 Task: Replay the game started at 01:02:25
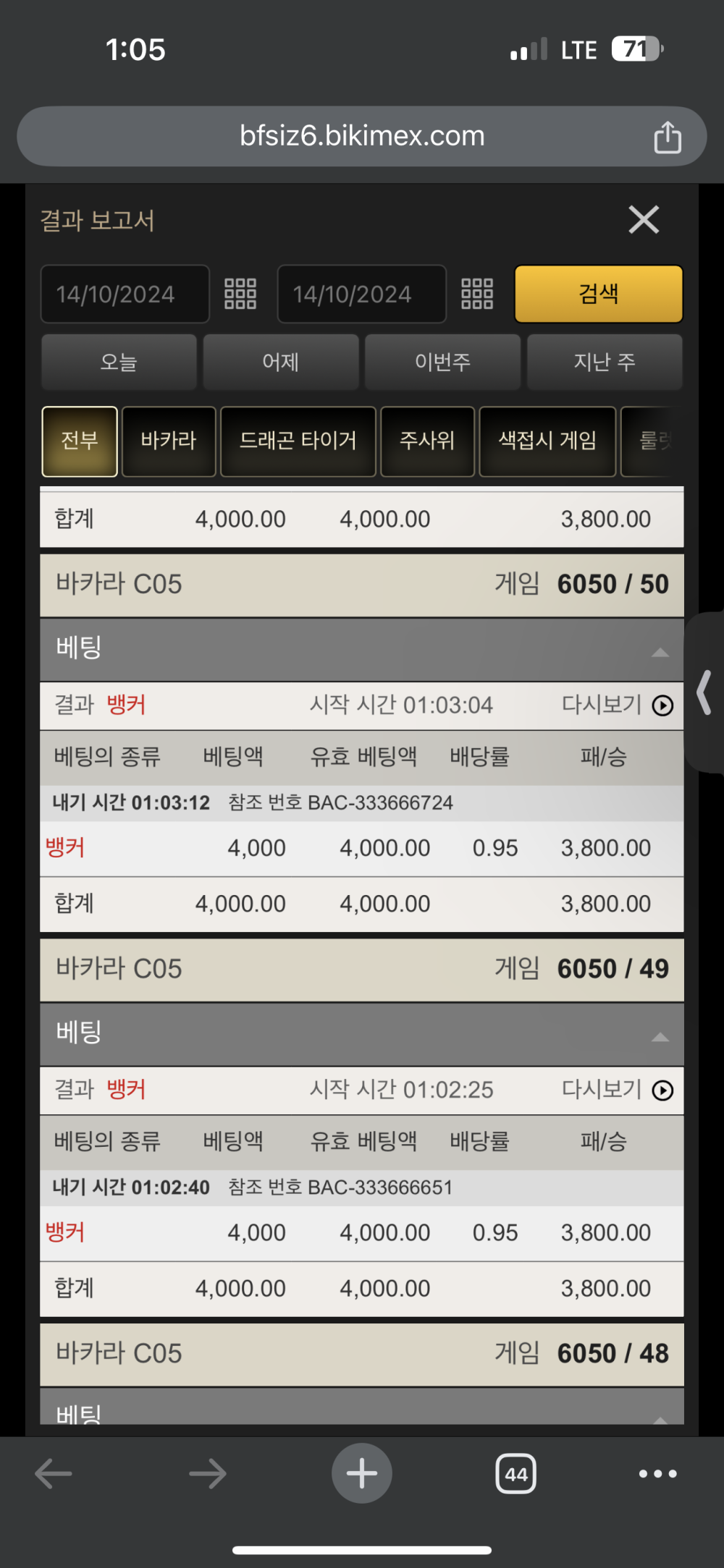pyautogui.click(x=662, y=1090)
